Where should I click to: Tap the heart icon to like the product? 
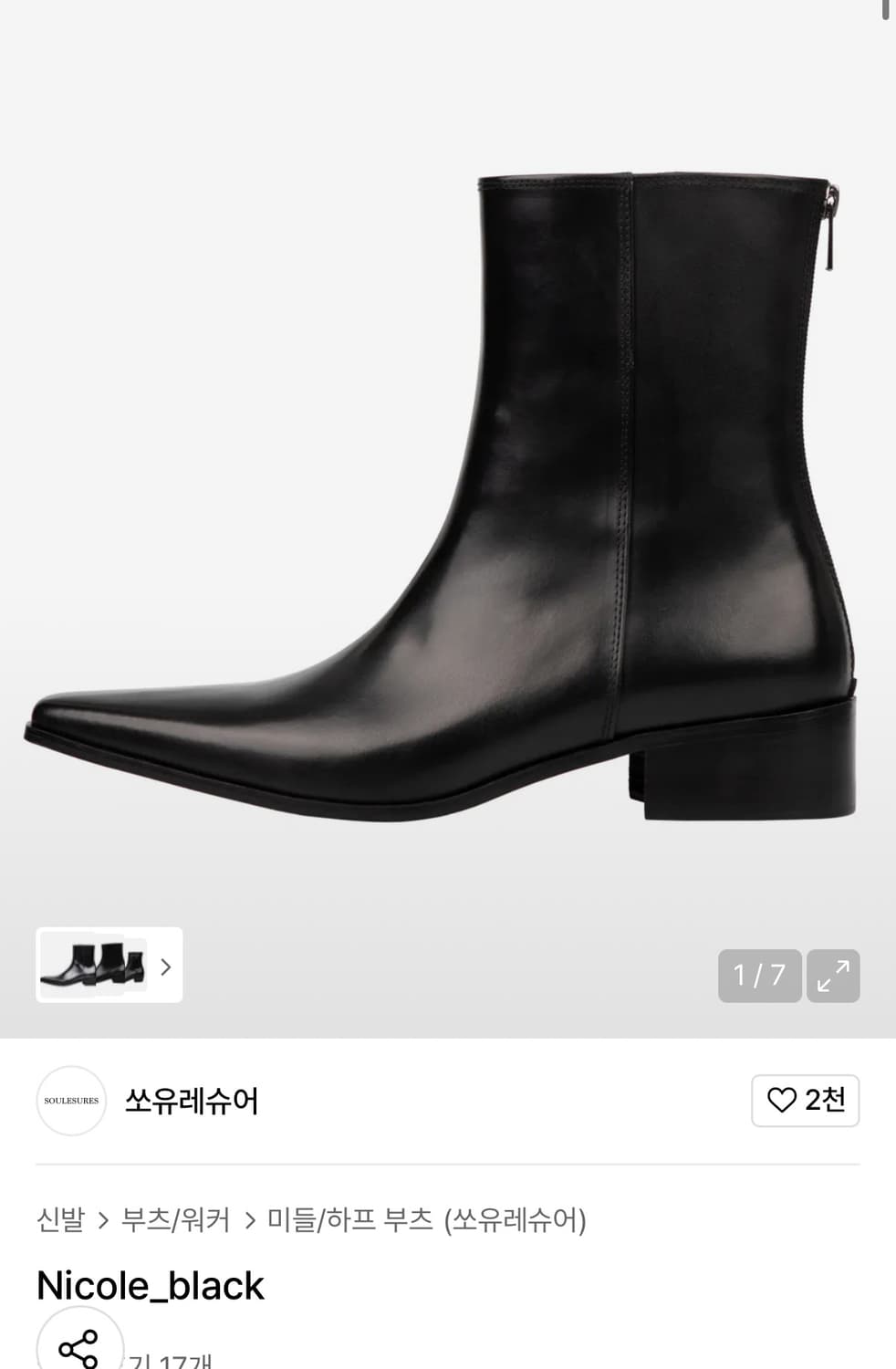(782, 1101)
